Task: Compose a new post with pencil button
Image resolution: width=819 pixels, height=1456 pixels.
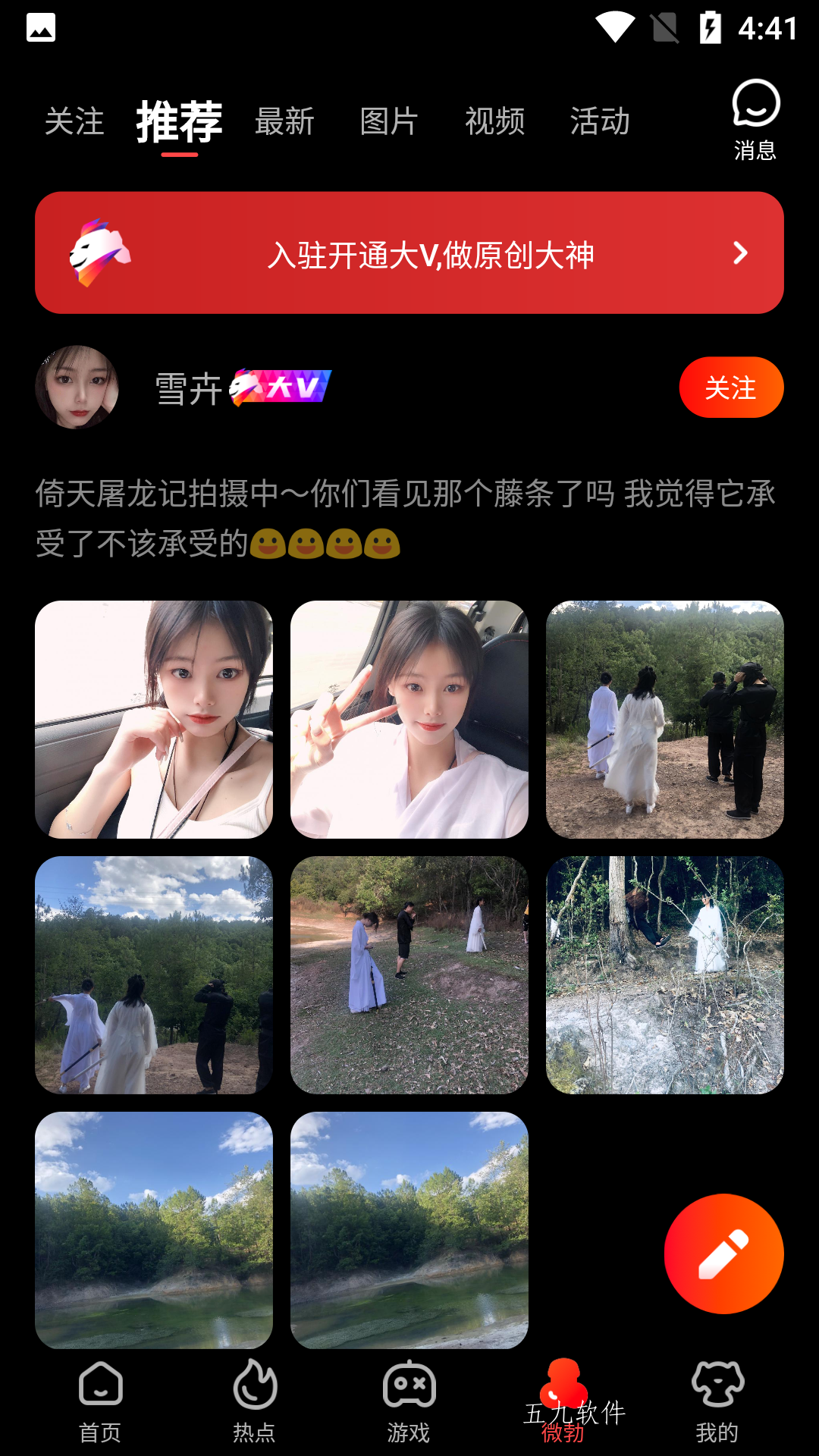Action: coord(723,1254)
